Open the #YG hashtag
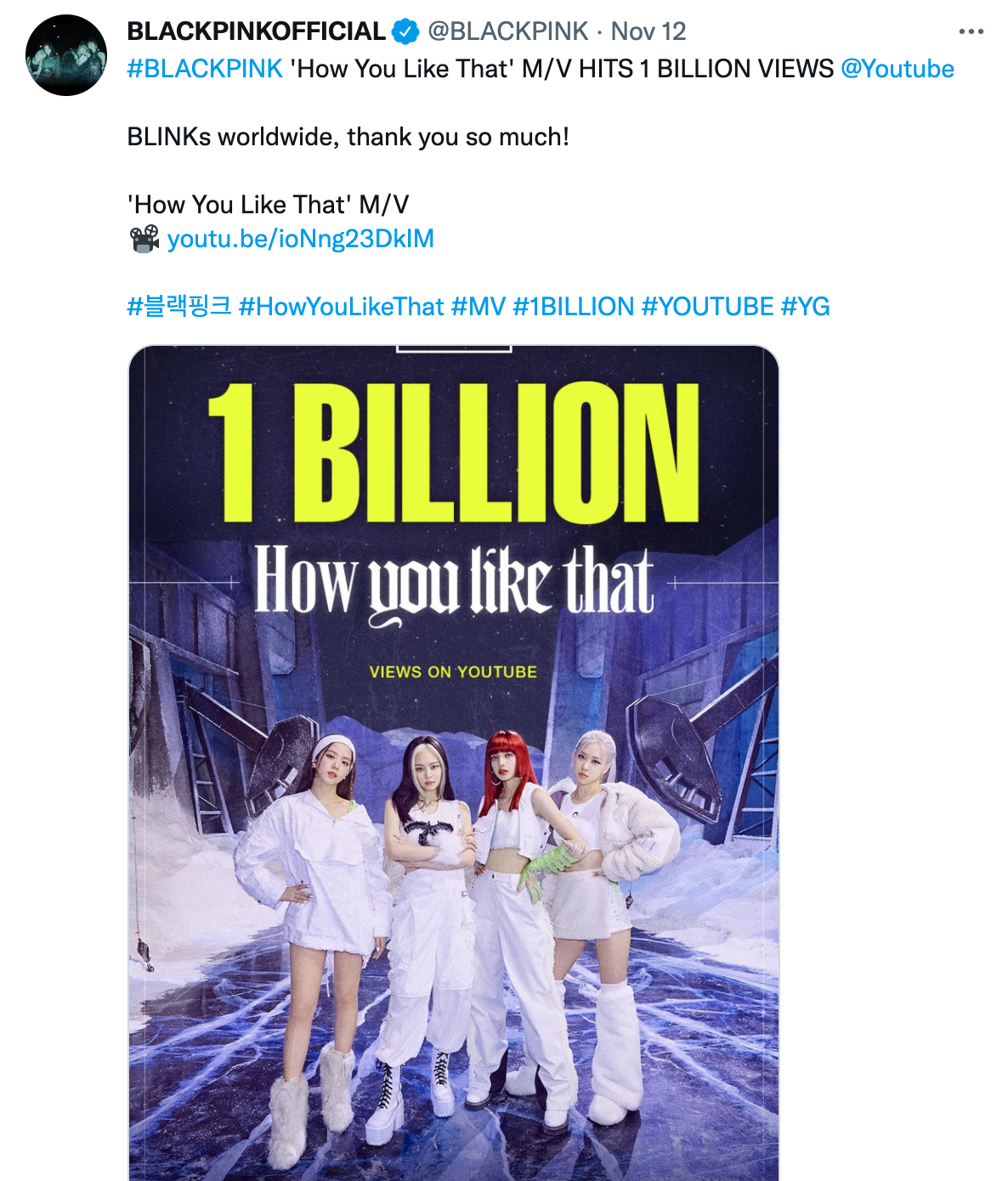The image size is (1008, 1181). coord(805,307)
